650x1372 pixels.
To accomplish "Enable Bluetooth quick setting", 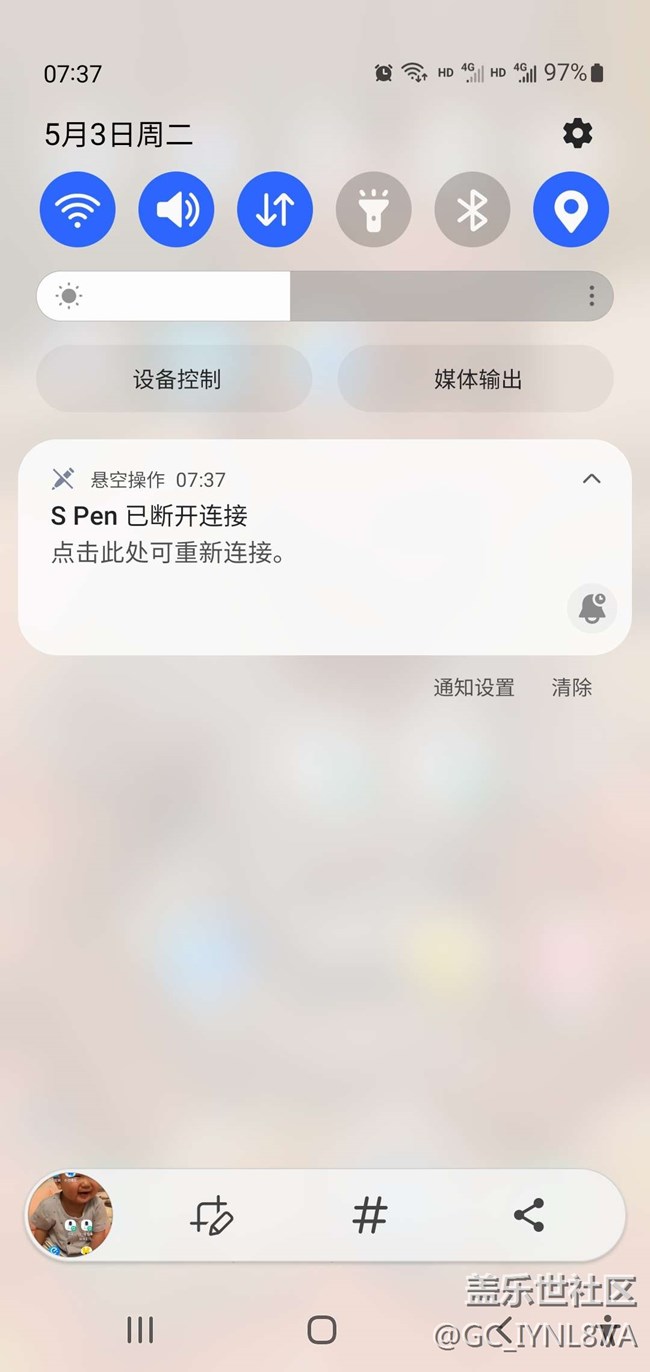I will (472, 210).
